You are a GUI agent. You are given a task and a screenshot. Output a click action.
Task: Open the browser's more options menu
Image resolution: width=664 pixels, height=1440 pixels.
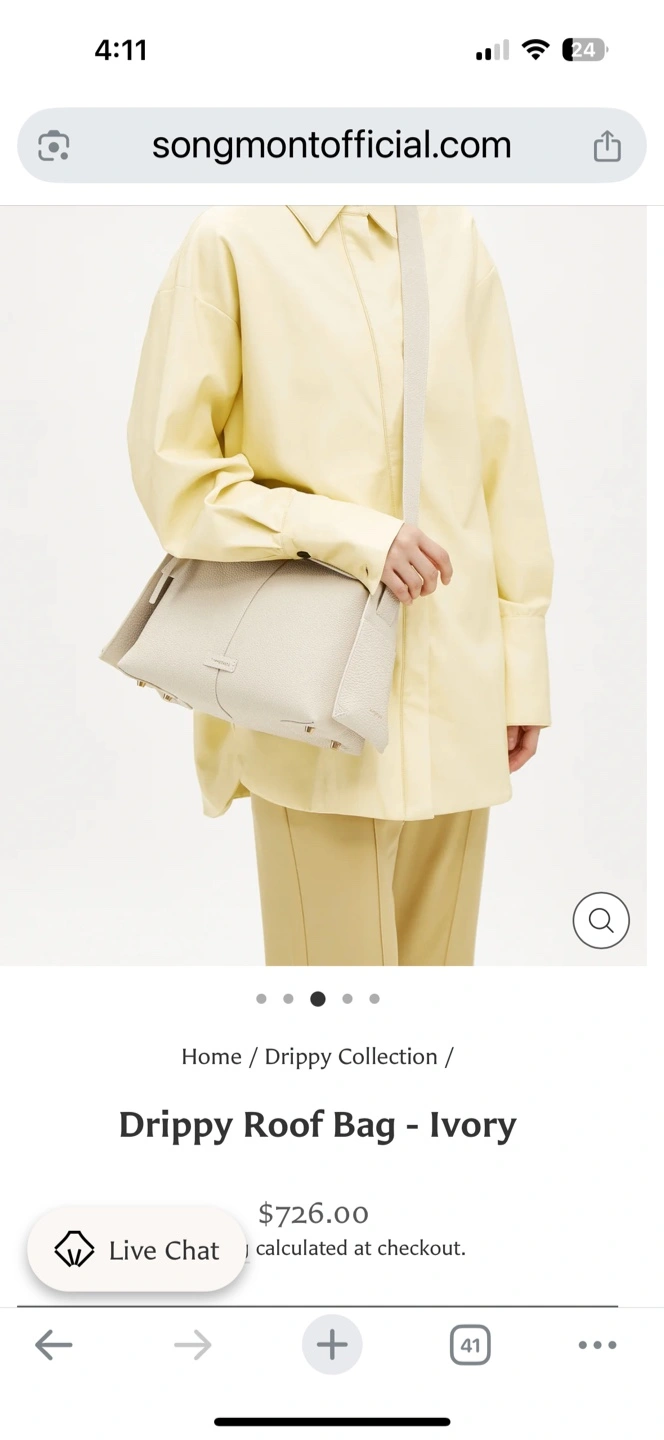coord(598,1345)
